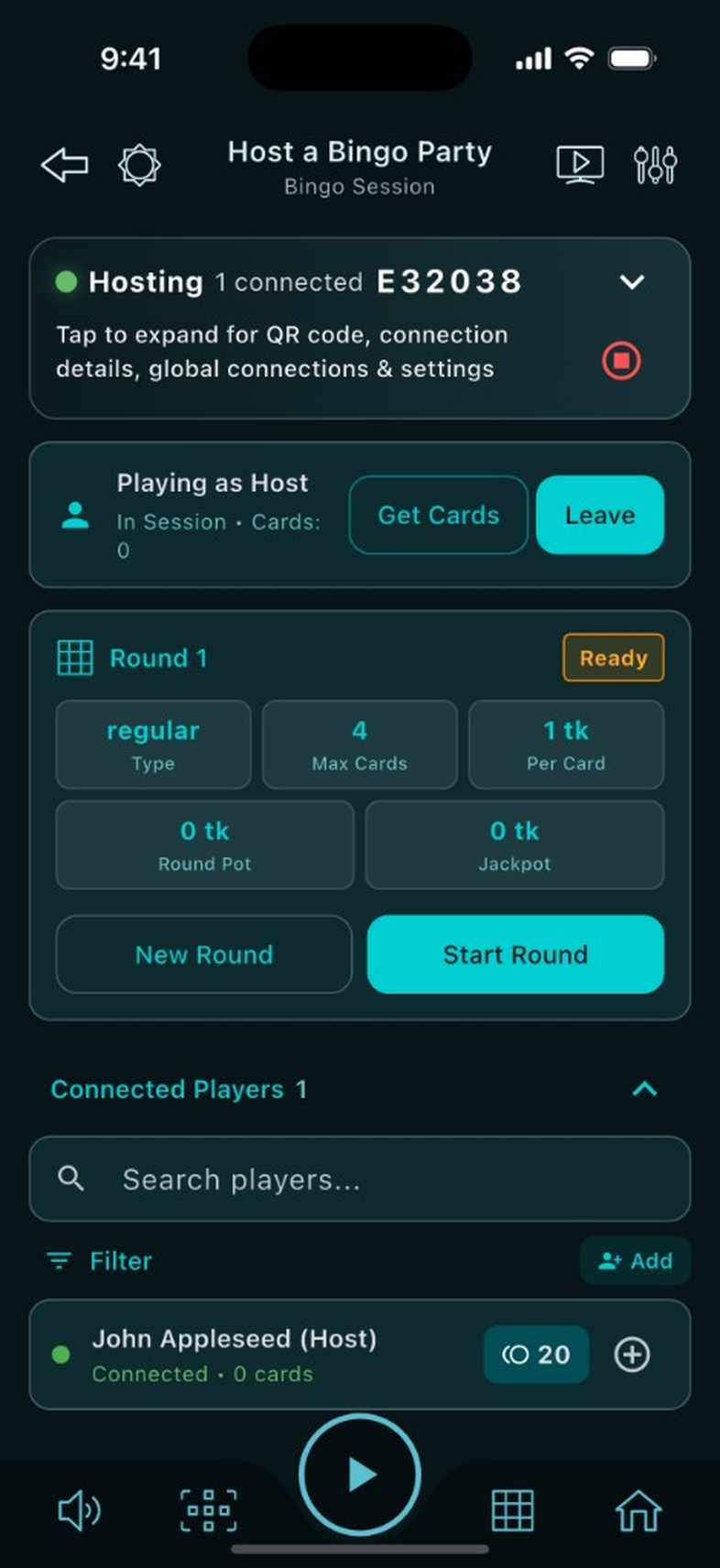Expand the Hosting details chevron
Viewport: 720px width, 1568px height.
click(x=632, y=282)
